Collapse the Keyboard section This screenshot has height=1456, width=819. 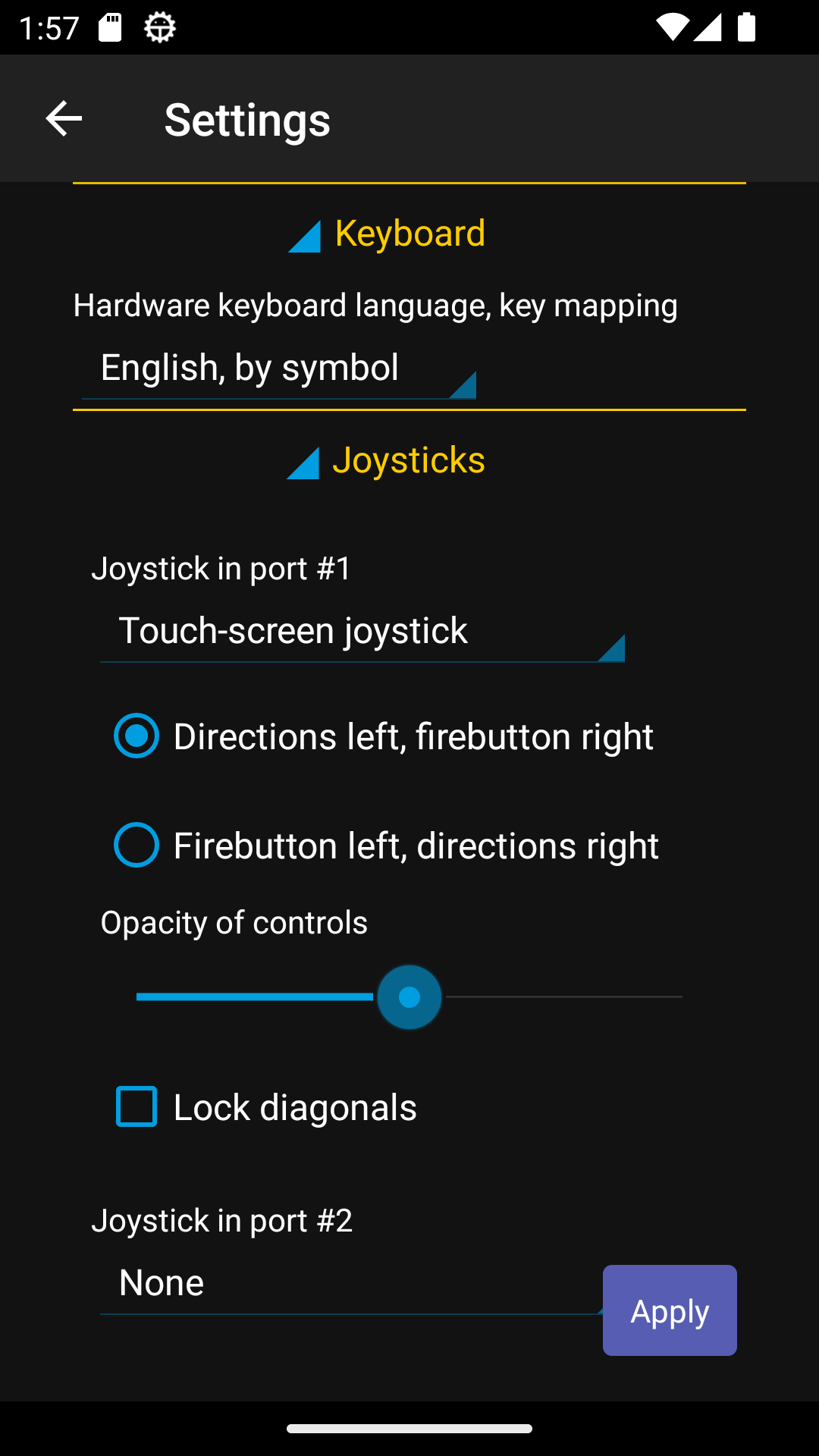388,234
